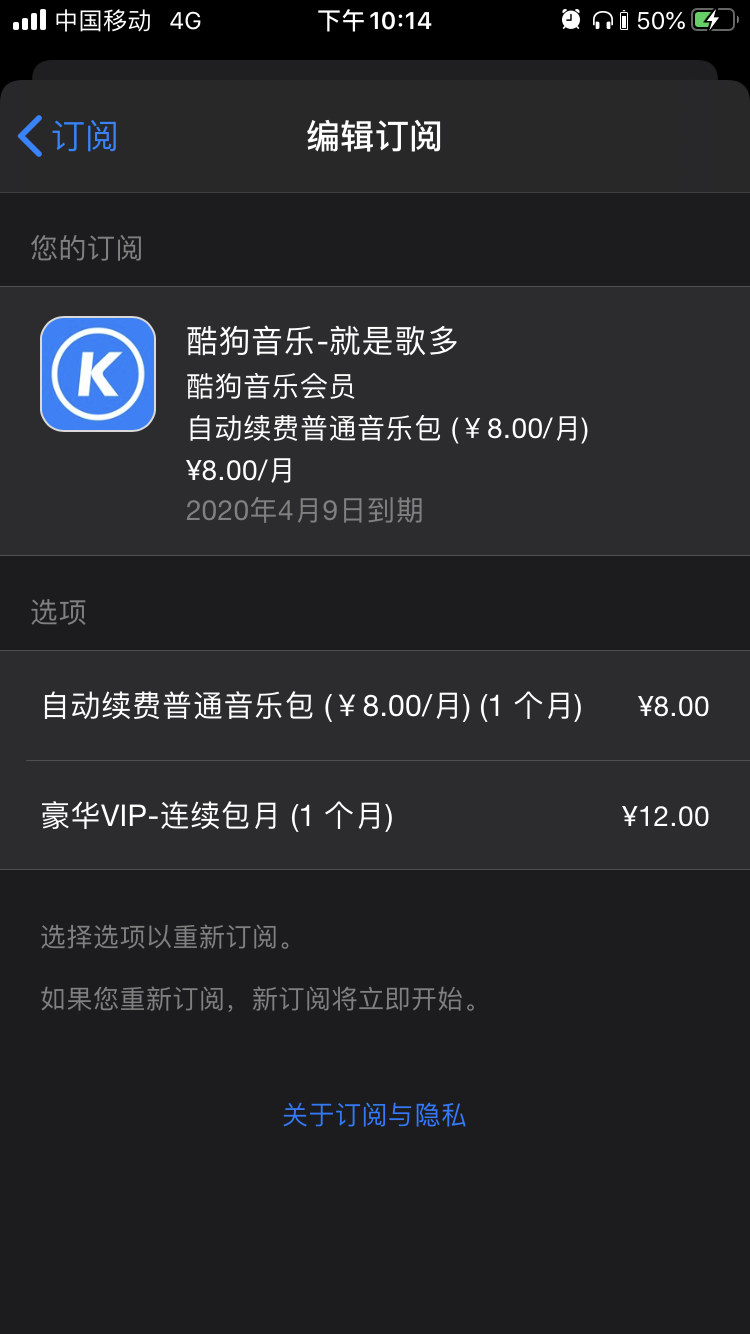
Task: Open 关于订阅与隐私 link
Action: 374,1115
